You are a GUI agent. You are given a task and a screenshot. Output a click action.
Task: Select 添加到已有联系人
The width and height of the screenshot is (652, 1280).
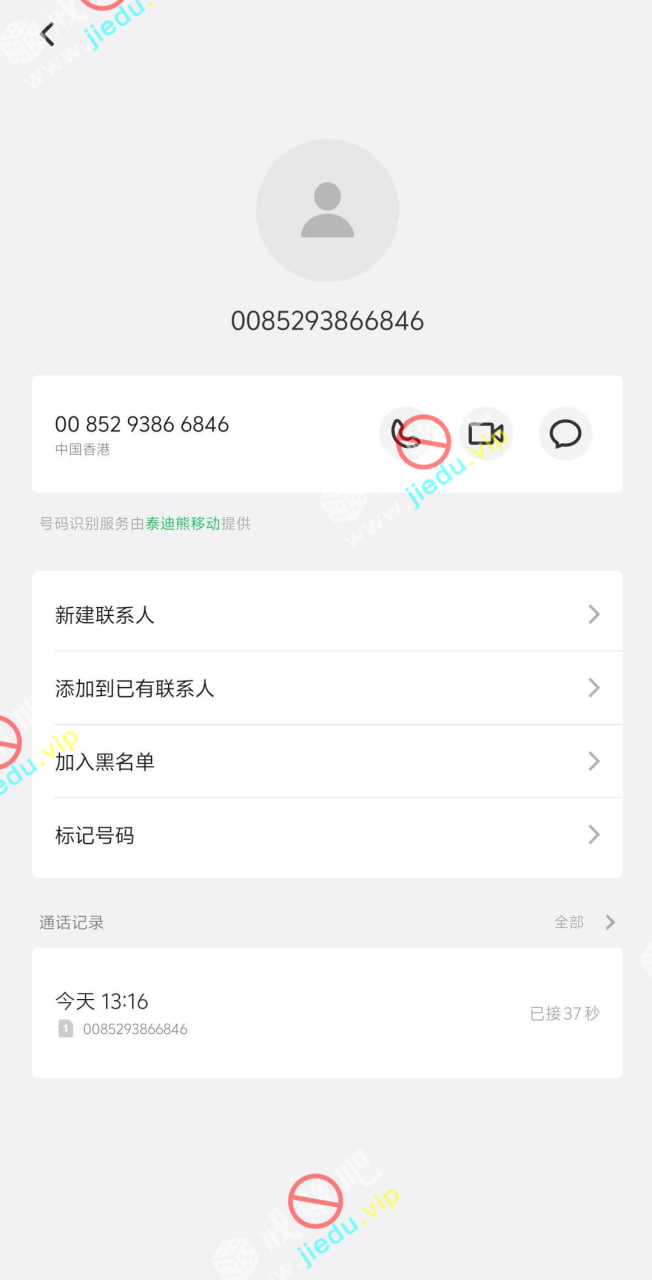327,688
